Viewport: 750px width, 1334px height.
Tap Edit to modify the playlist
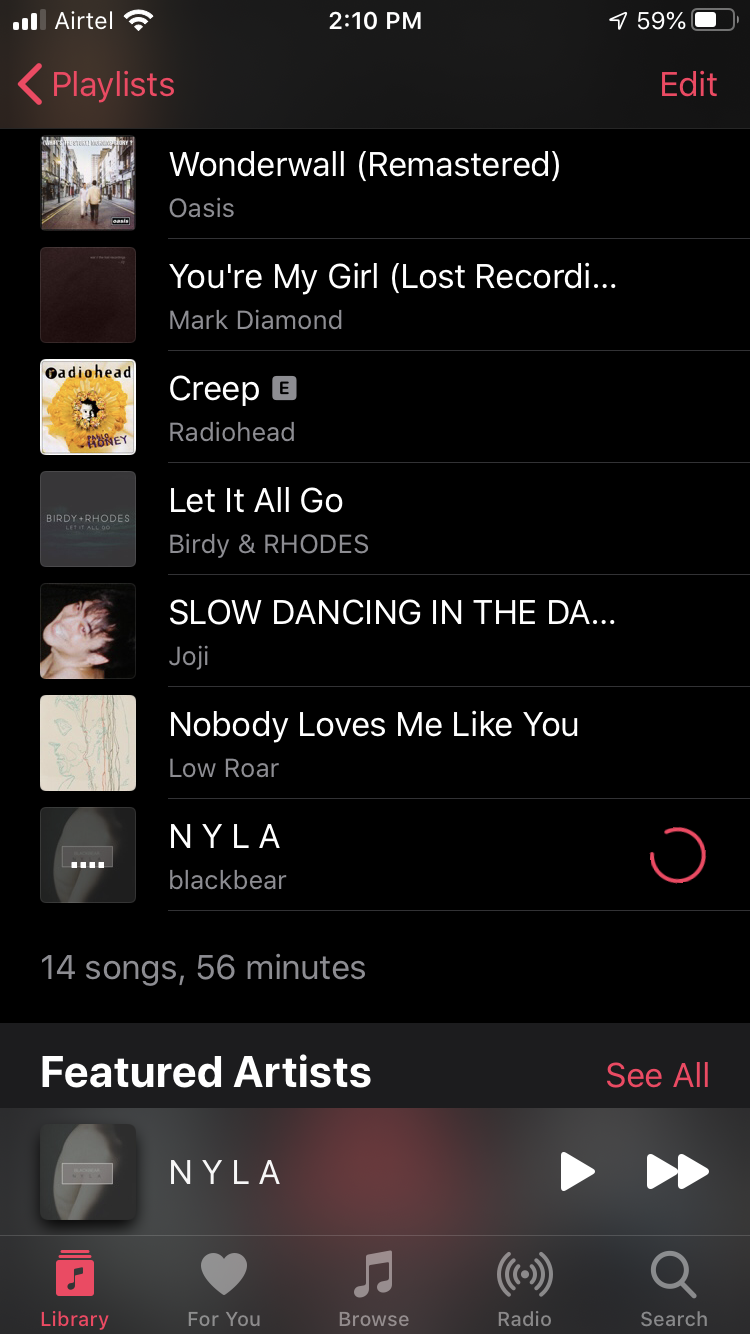click(688, 85)
